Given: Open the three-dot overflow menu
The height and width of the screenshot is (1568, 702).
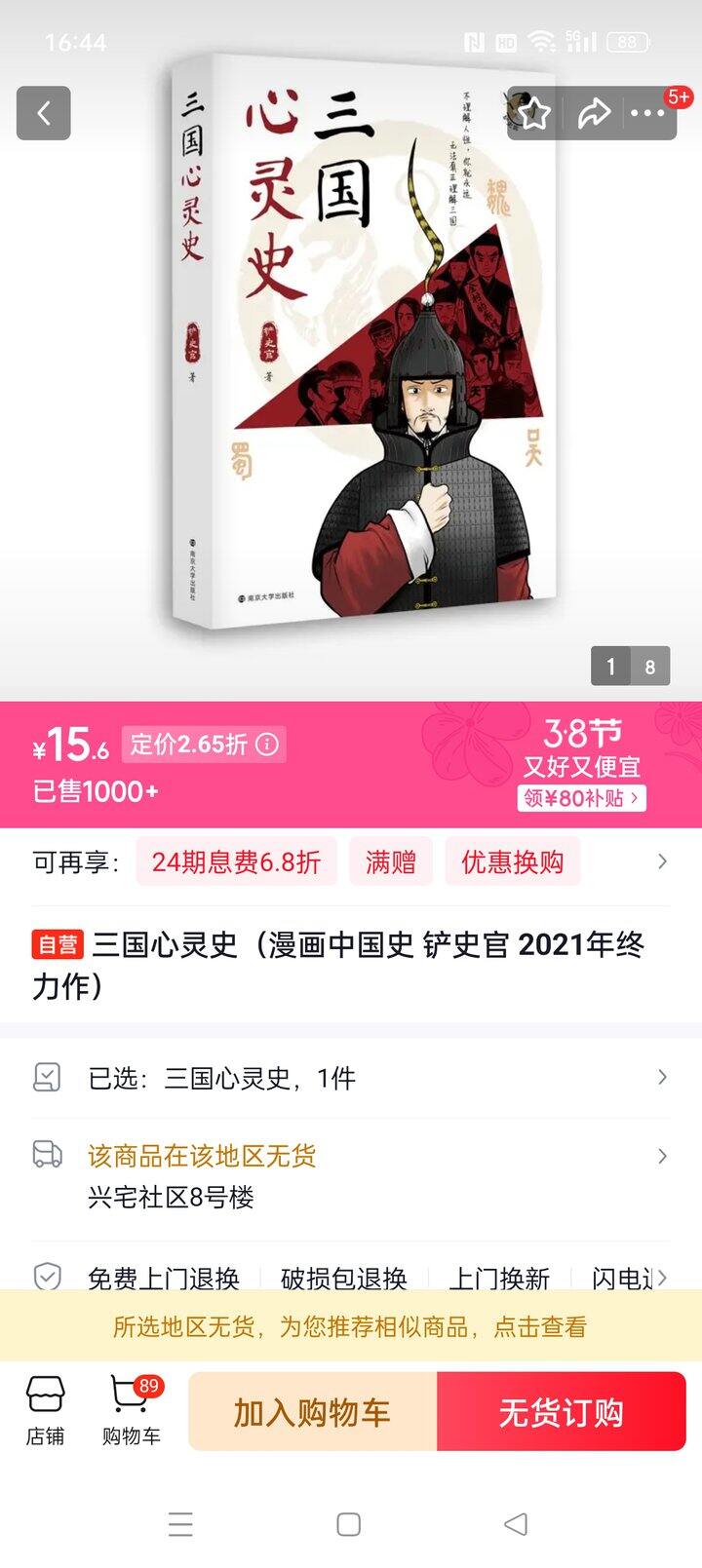Looking at the screenshot, I should [646, 113].
